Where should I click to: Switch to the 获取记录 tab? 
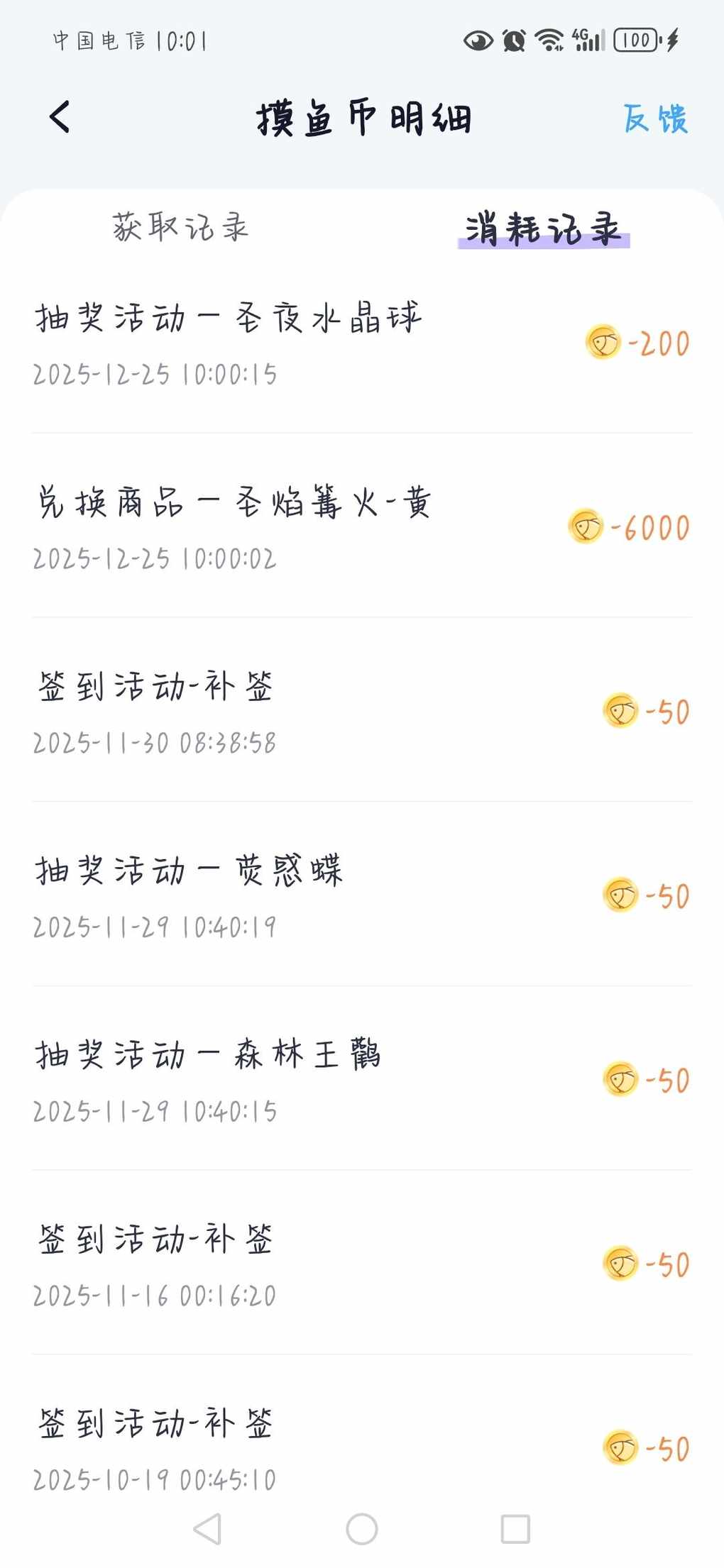(180, 227)
